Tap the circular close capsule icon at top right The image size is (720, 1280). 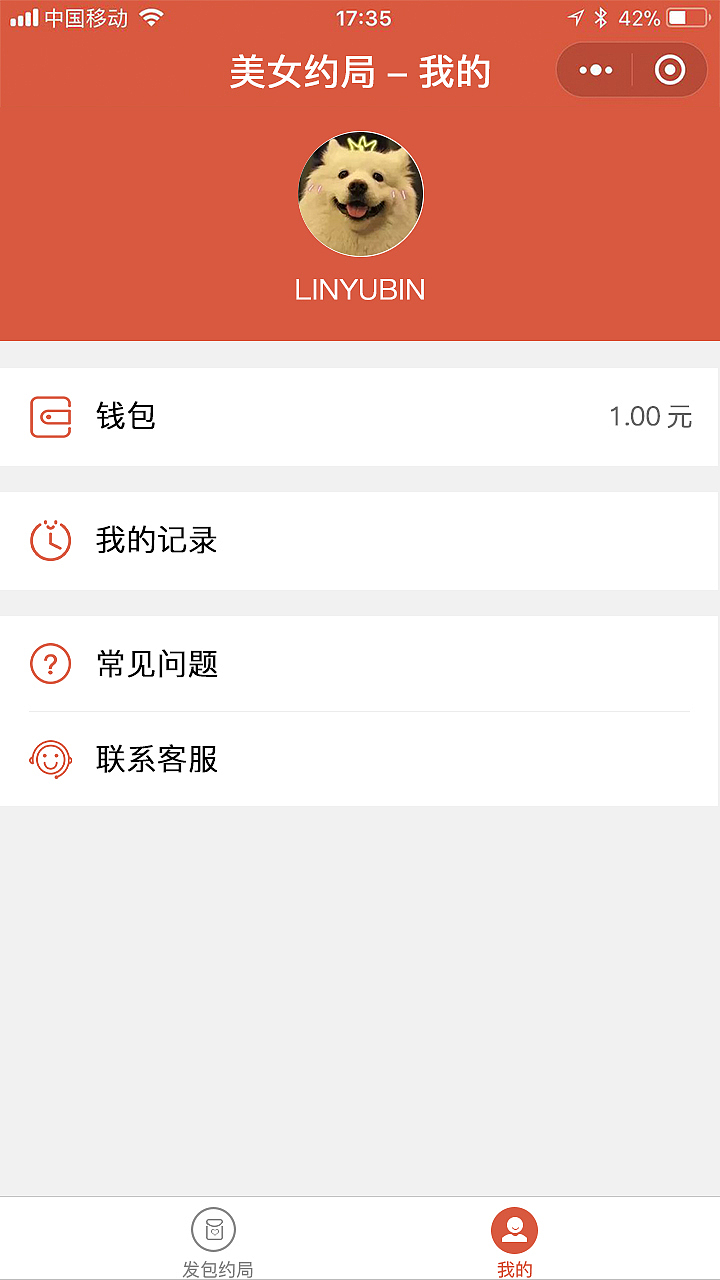(671, 70)
